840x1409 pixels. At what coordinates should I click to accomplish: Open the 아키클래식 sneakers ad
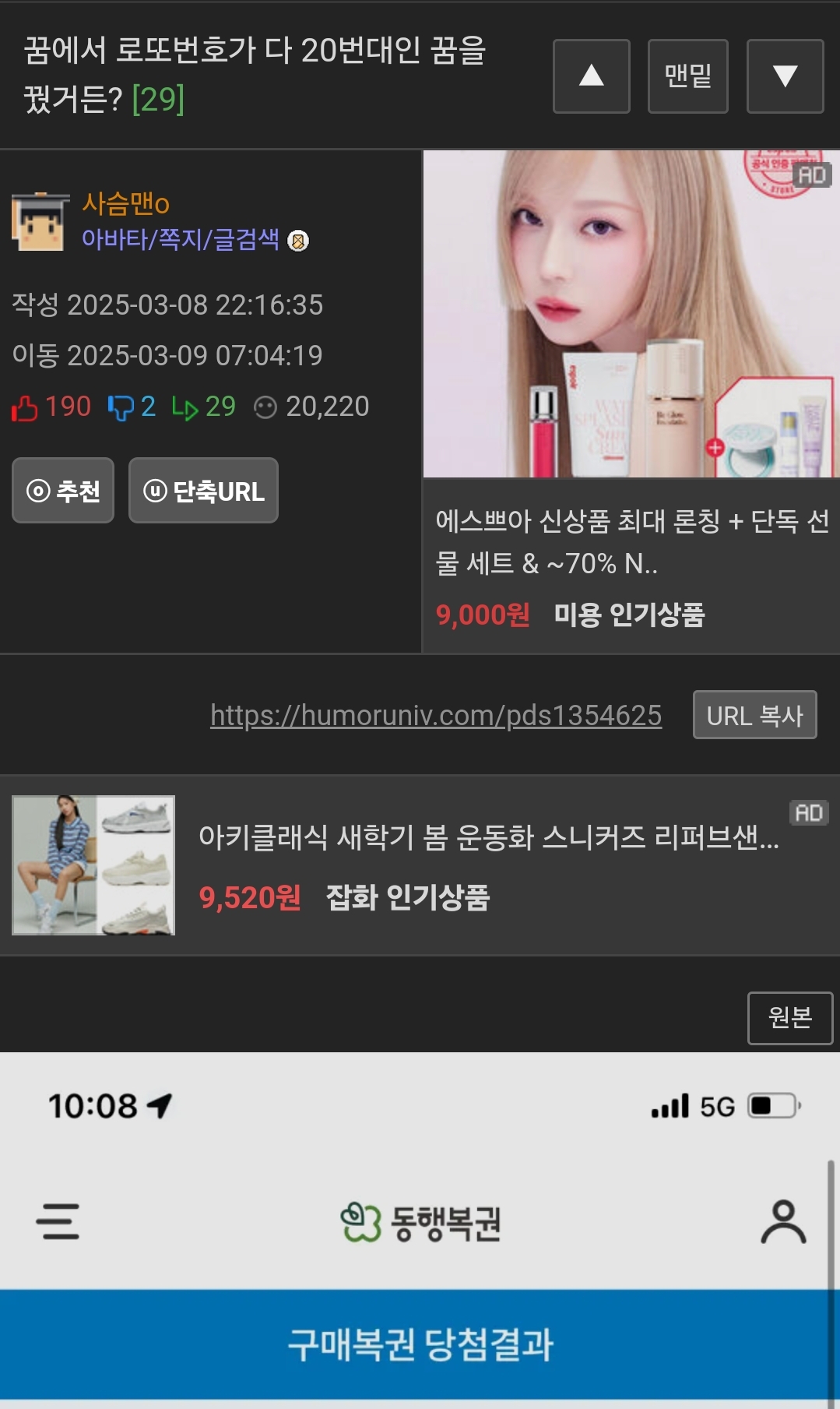point(420,865)
